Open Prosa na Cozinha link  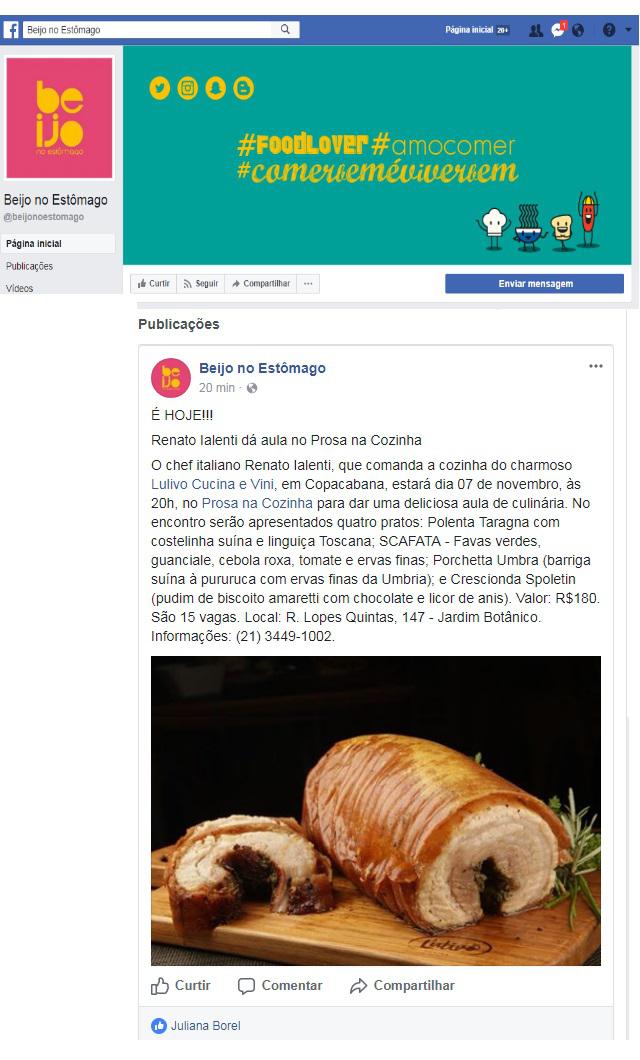257,503
